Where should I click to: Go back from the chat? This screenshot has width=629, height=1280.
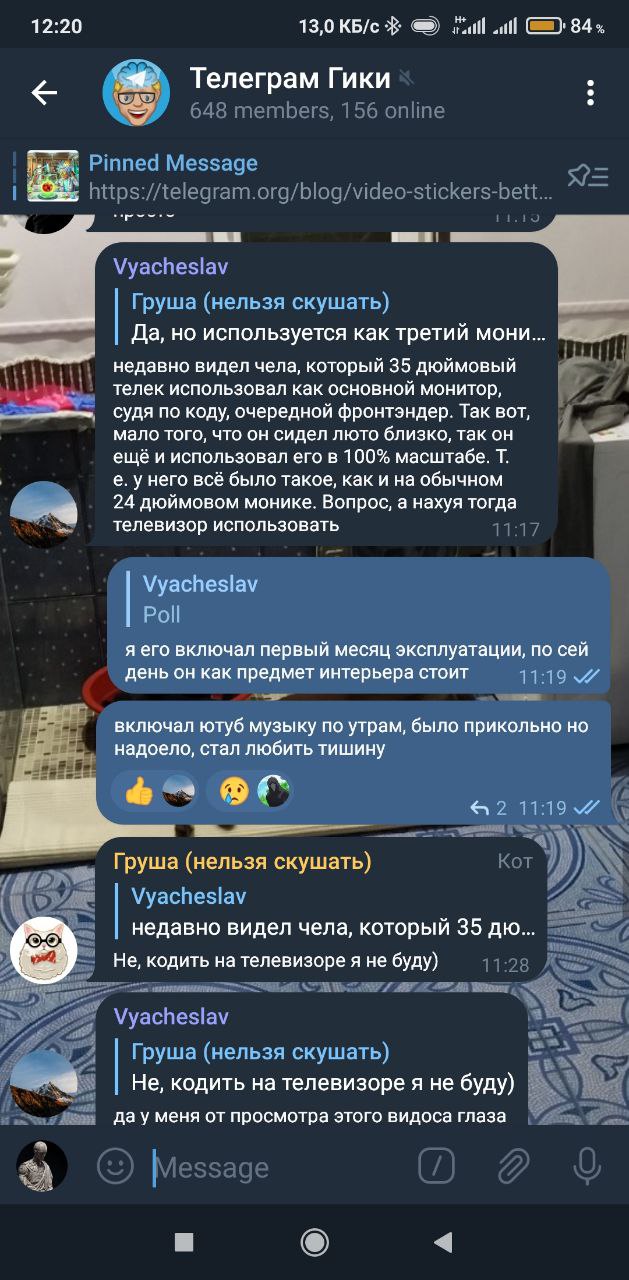point(44,93)
